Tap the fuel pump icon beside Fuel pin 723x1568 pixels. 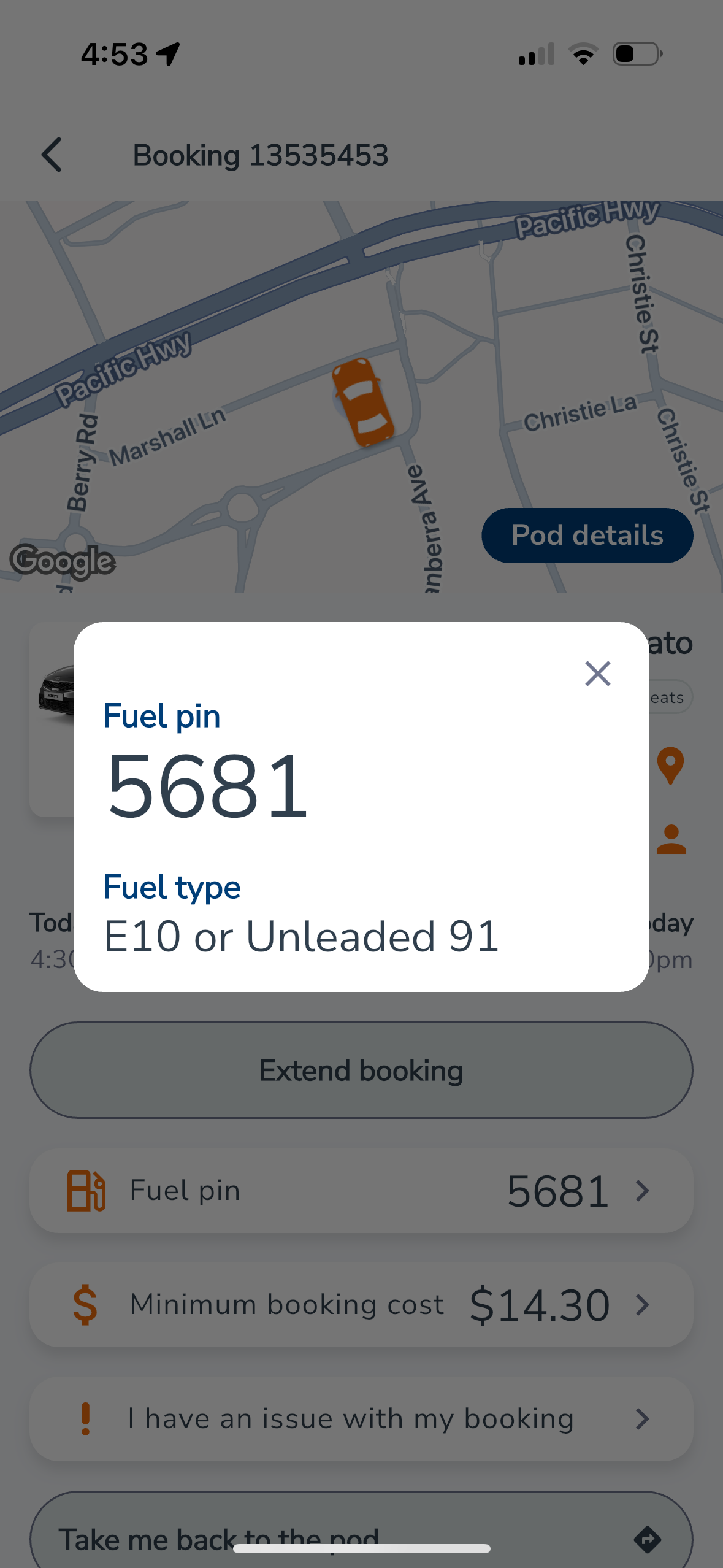86,1189
